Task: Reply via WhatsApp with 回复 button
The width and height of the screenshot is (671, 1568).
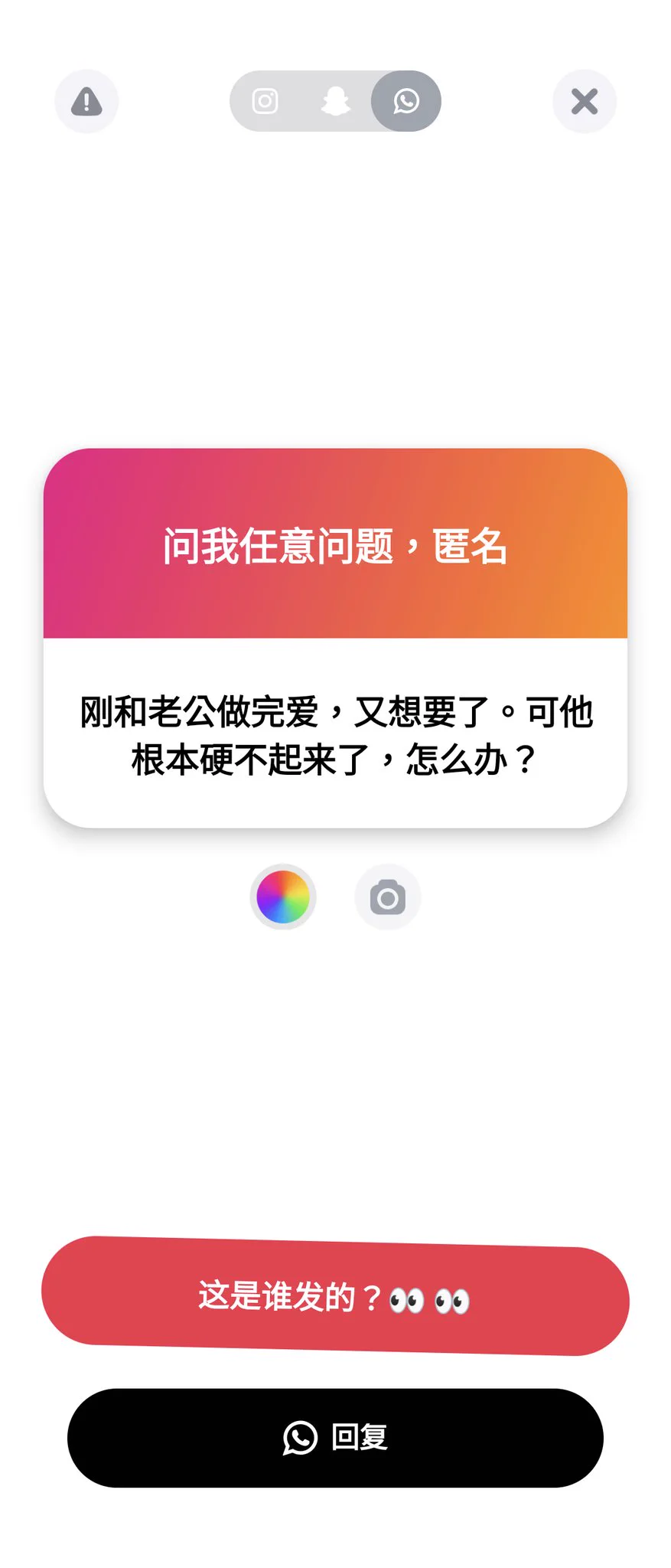Action: pyautogui.click(x=335, y=1438)
